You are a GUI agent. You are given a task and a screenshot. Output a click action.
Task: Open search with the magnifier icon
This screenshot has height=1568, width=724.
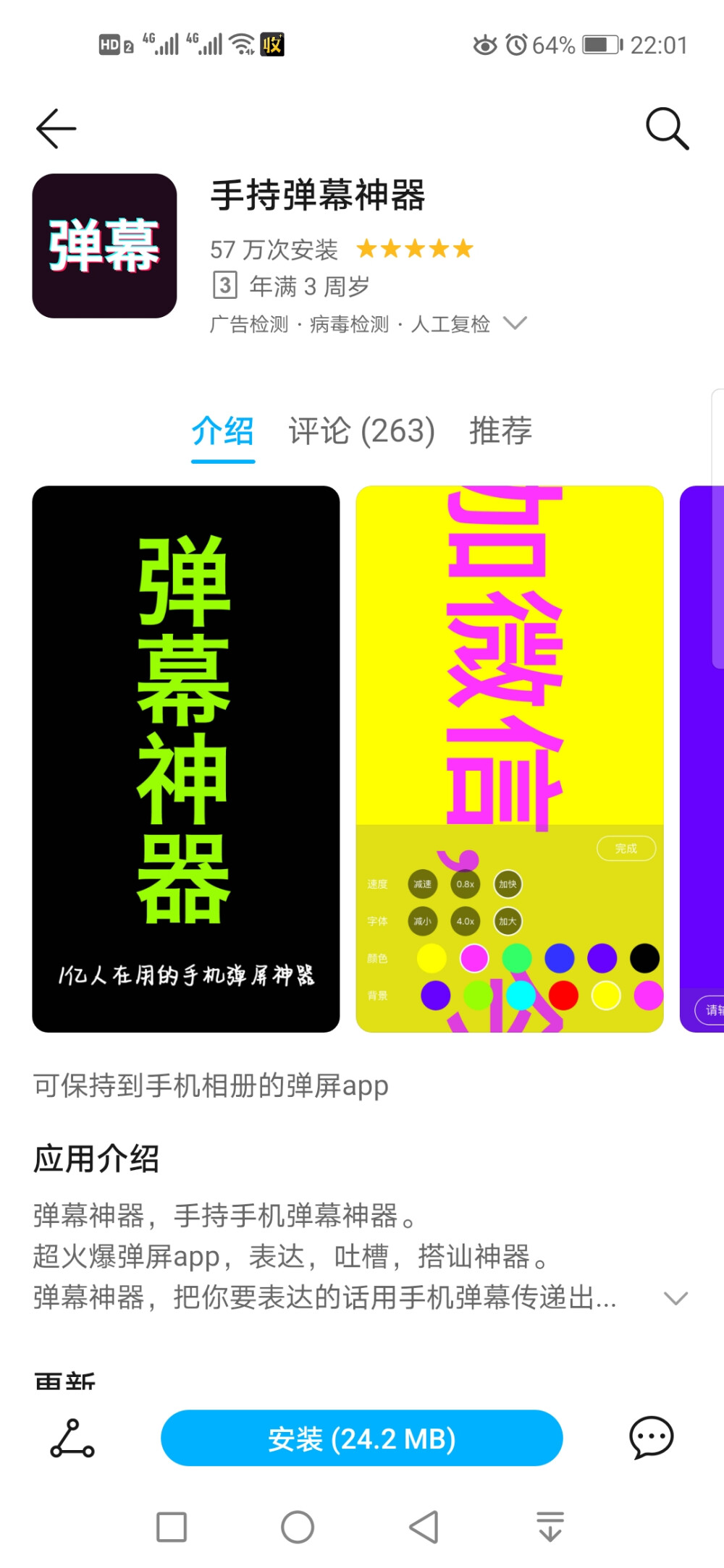(667, 129)
